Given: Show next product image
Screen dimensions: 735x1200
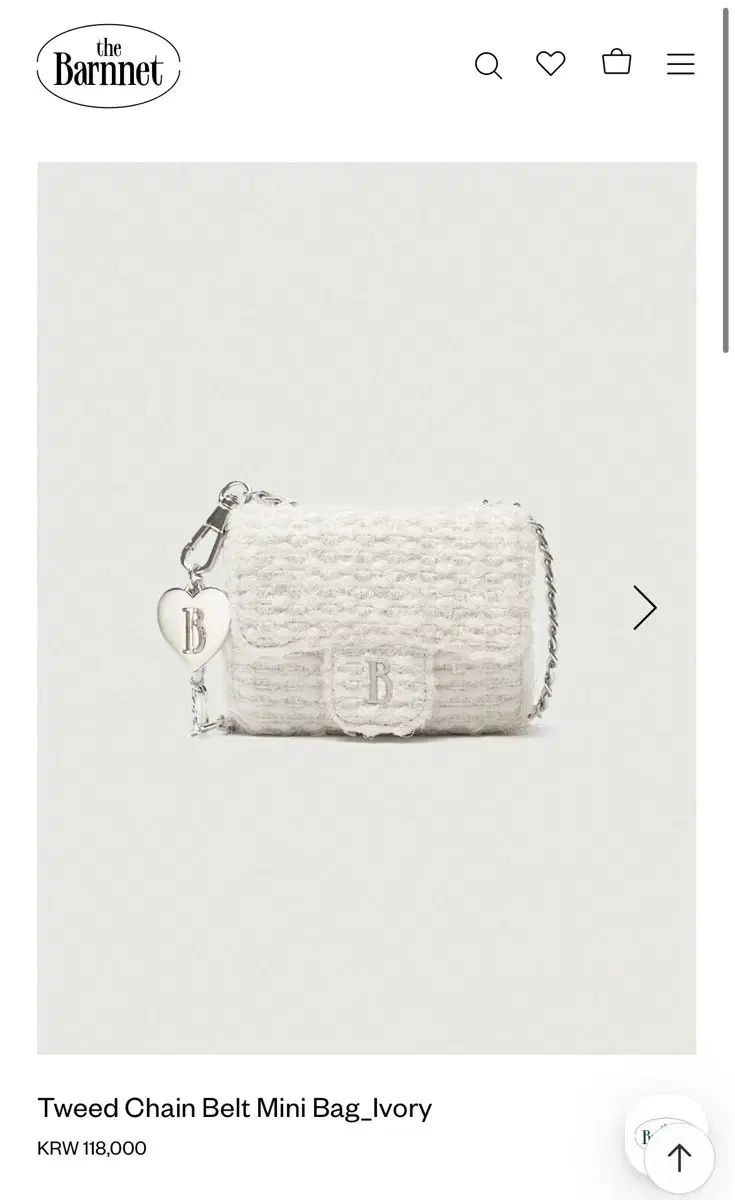Looking at the screenshot, I should 645,607.
